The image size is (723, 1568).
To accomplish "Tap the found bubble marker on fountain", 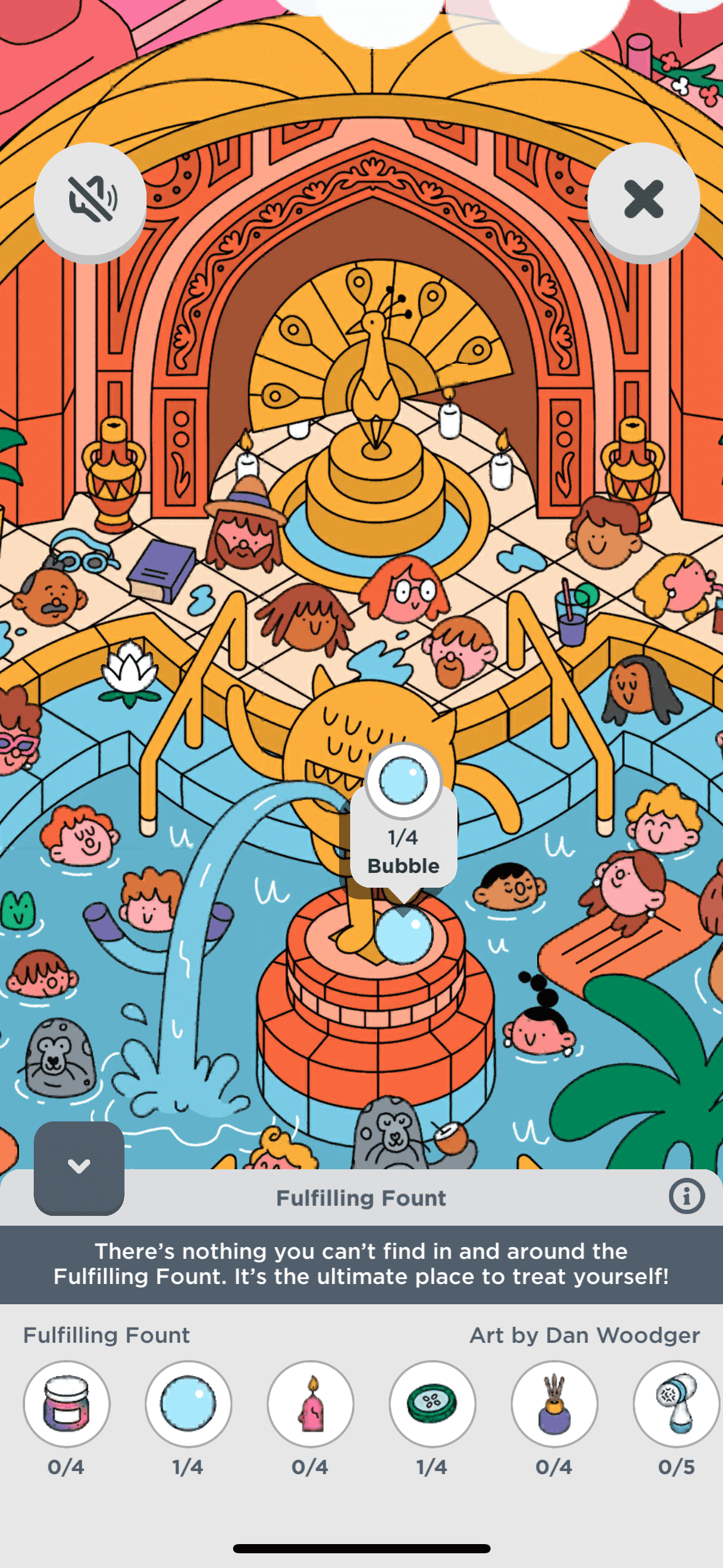I will click(x=404, y=935).
